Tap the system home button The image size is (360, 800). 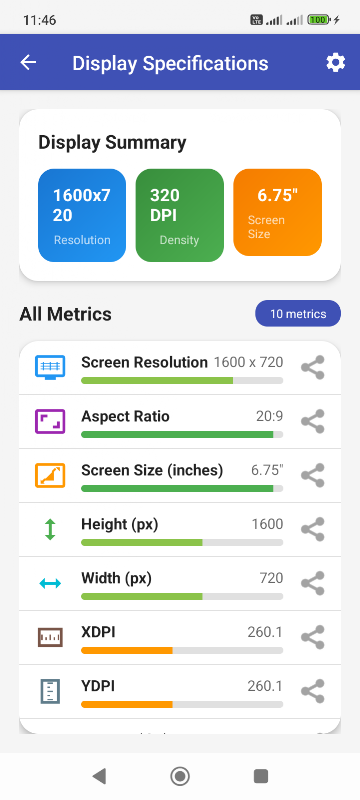[179, 776]
